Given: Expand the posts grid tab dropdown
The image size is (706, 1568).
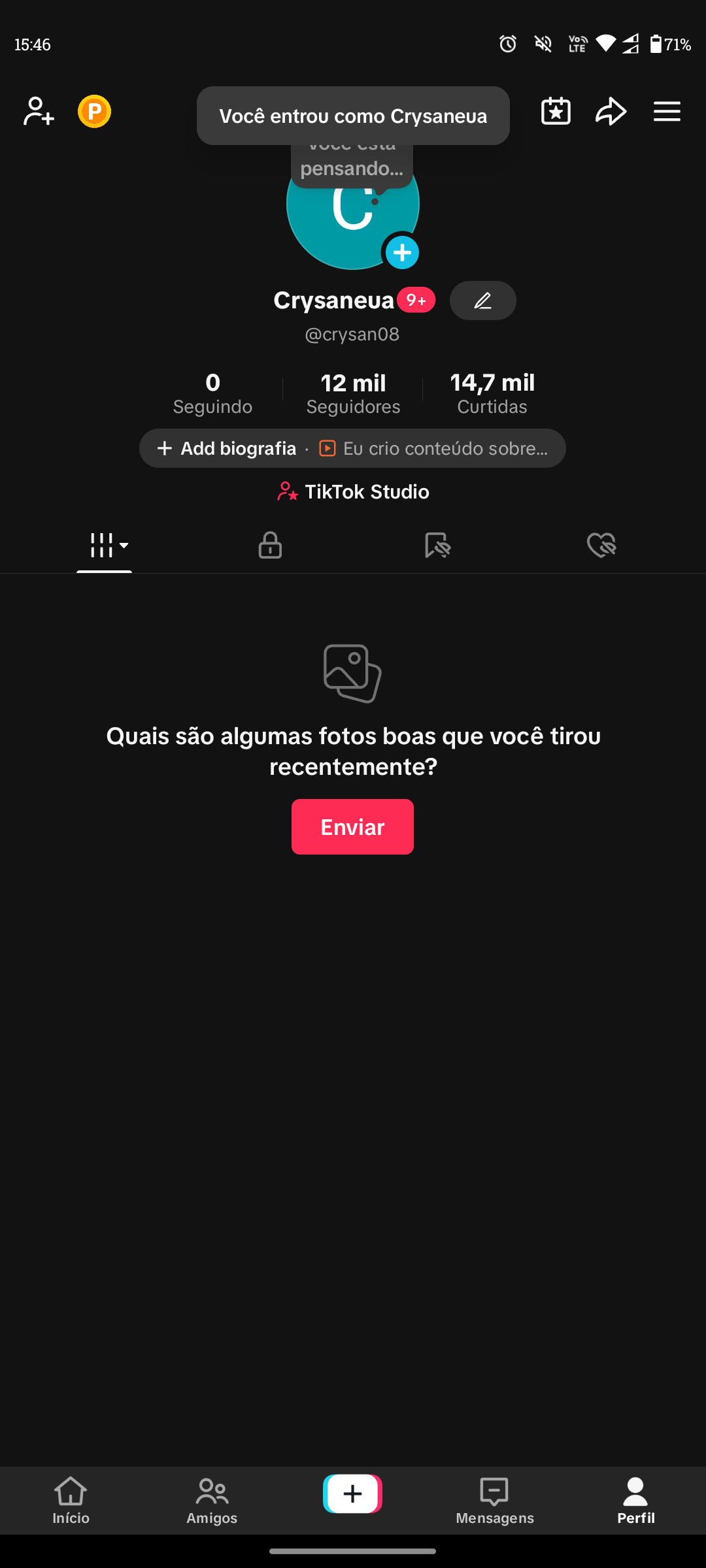Looking at the screenshot, I should tap(105, 545).
